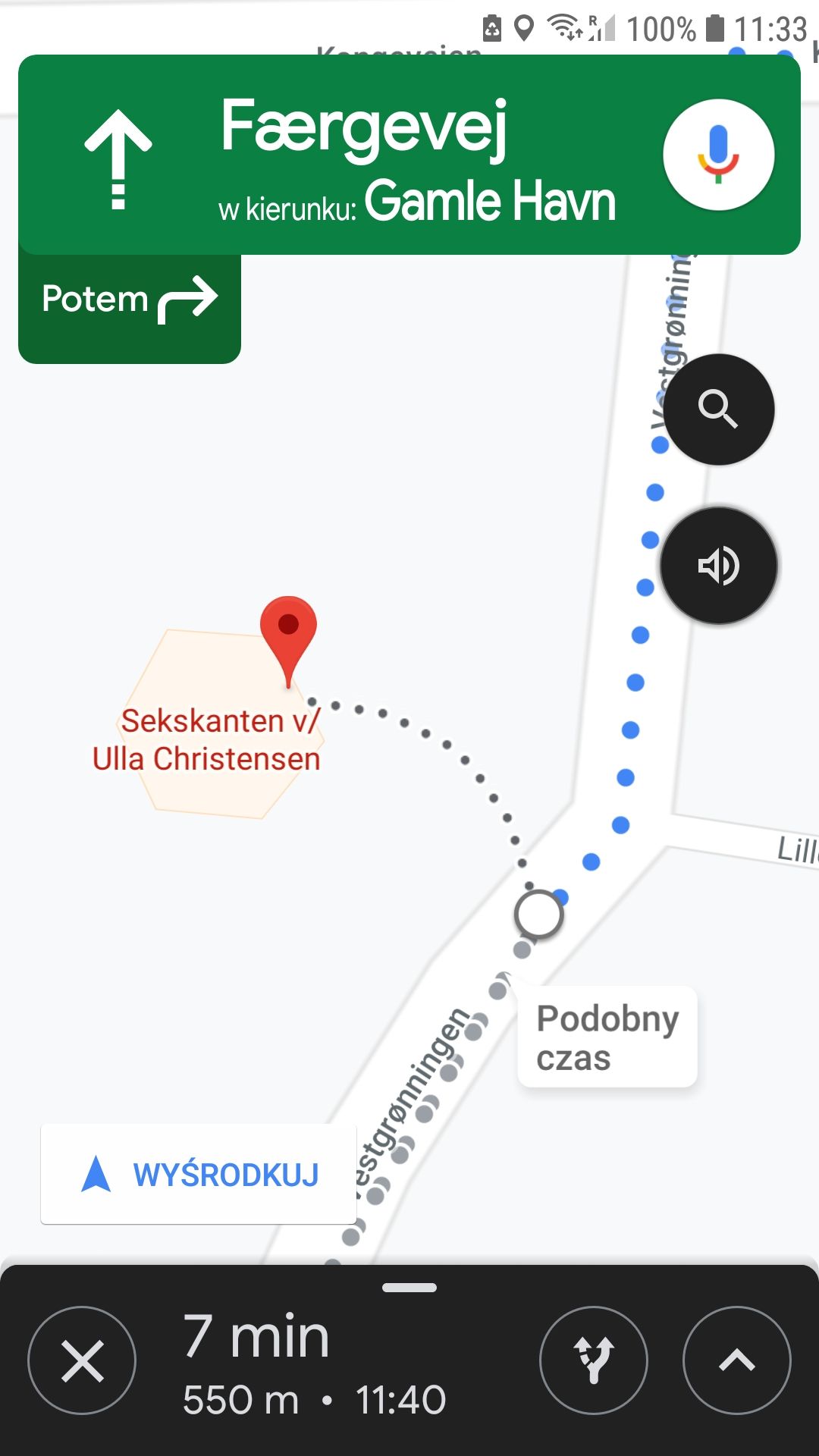Preview the next turn under Potem
The height and width of the screenshot is (1456, 819).
[130, 301]
